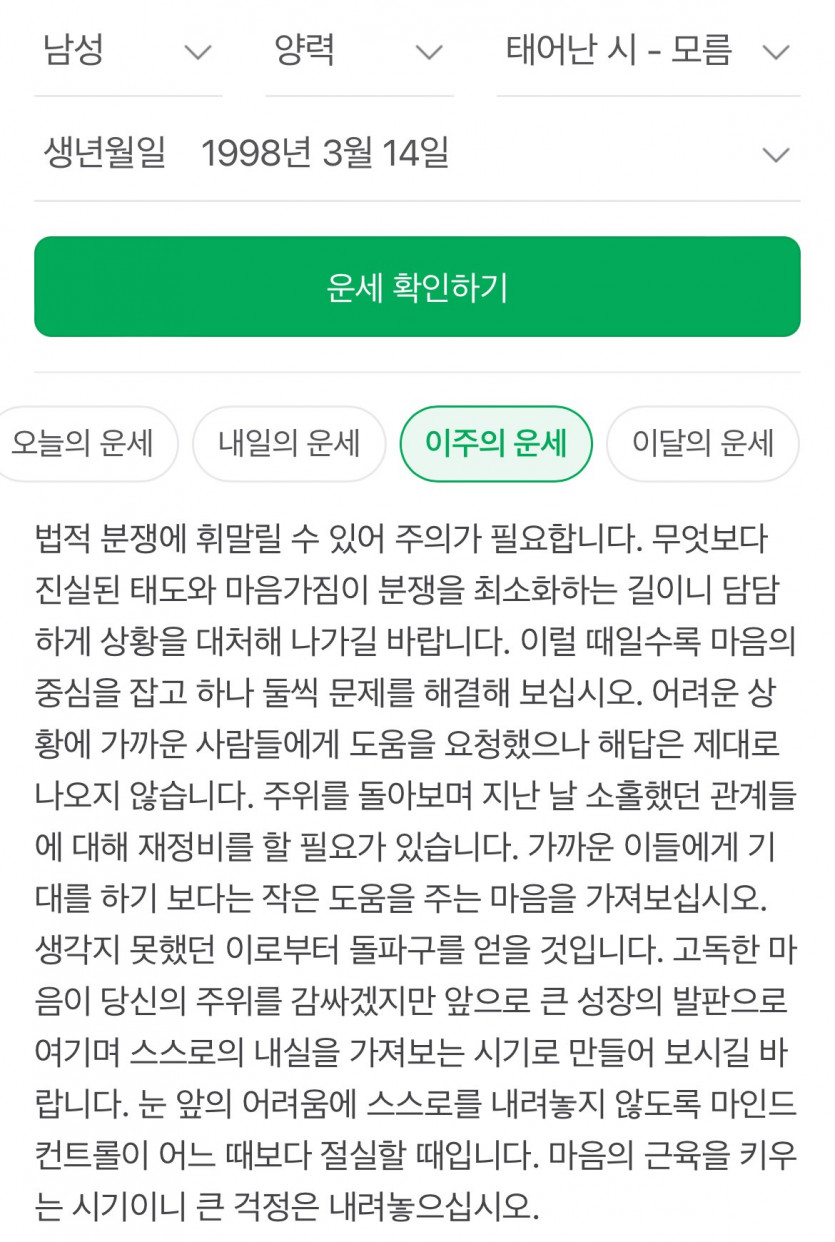Switch to the 오늘의 운세 tab
The width and height of the screenshot is (835, 1242).
(x=84, y=443)
